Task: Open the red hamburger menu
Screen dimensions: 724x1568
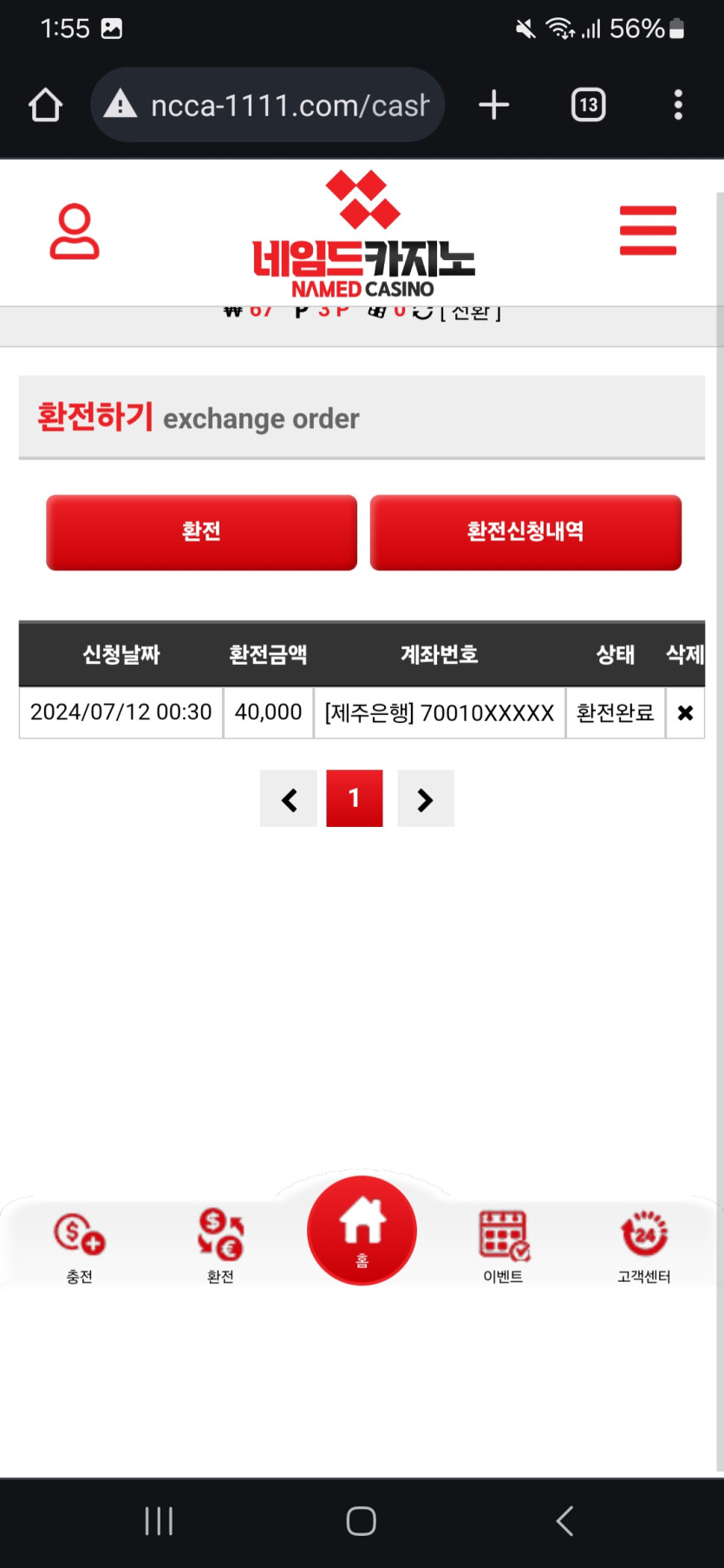Action: tap(648, 231)
